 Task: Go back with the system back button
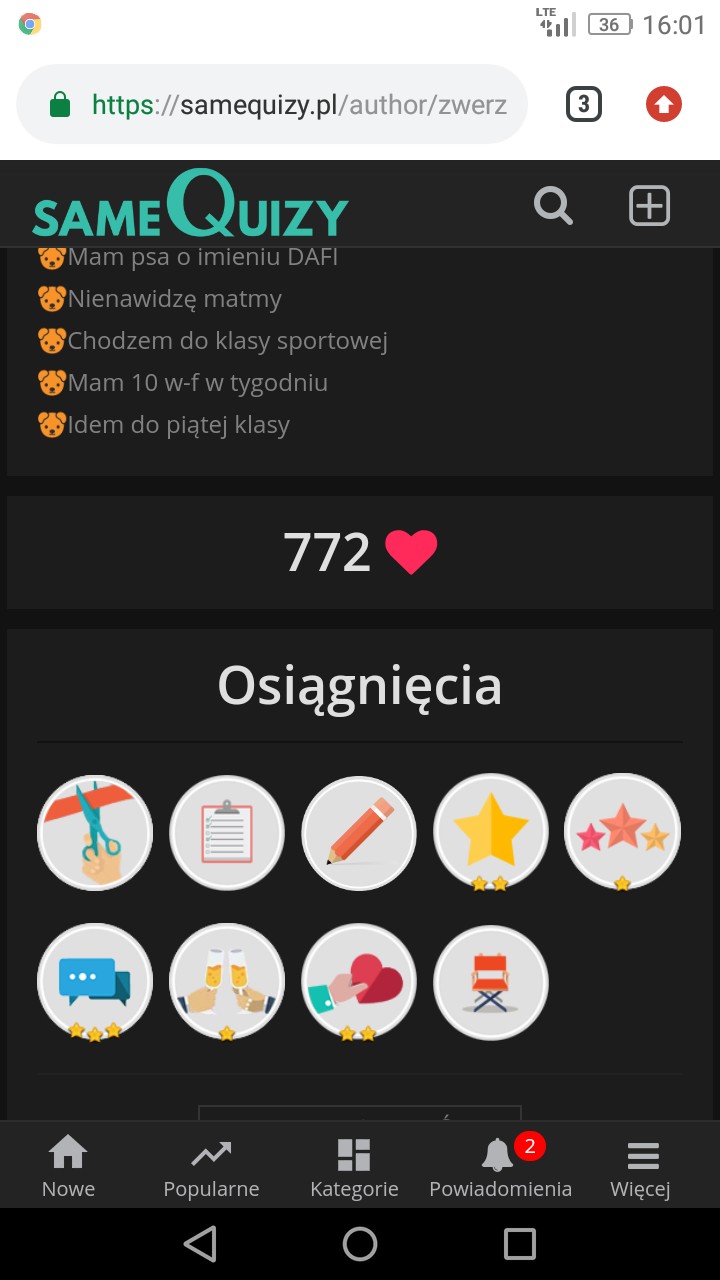pos(201,1244)
